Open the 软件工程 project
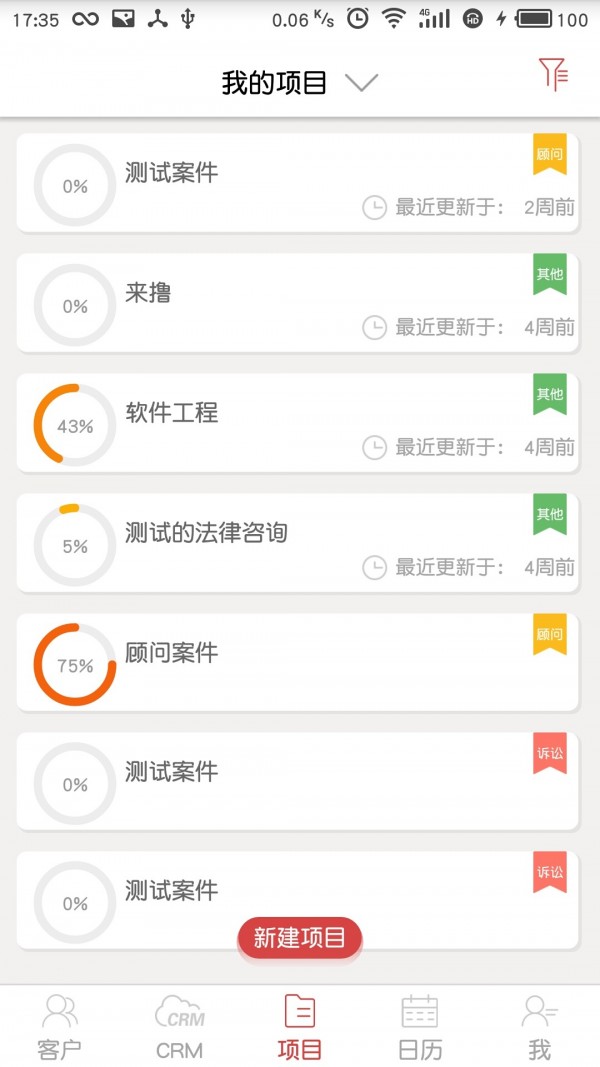The width and height of the screenshot is (600, 1067). click(x=297, y=423)
